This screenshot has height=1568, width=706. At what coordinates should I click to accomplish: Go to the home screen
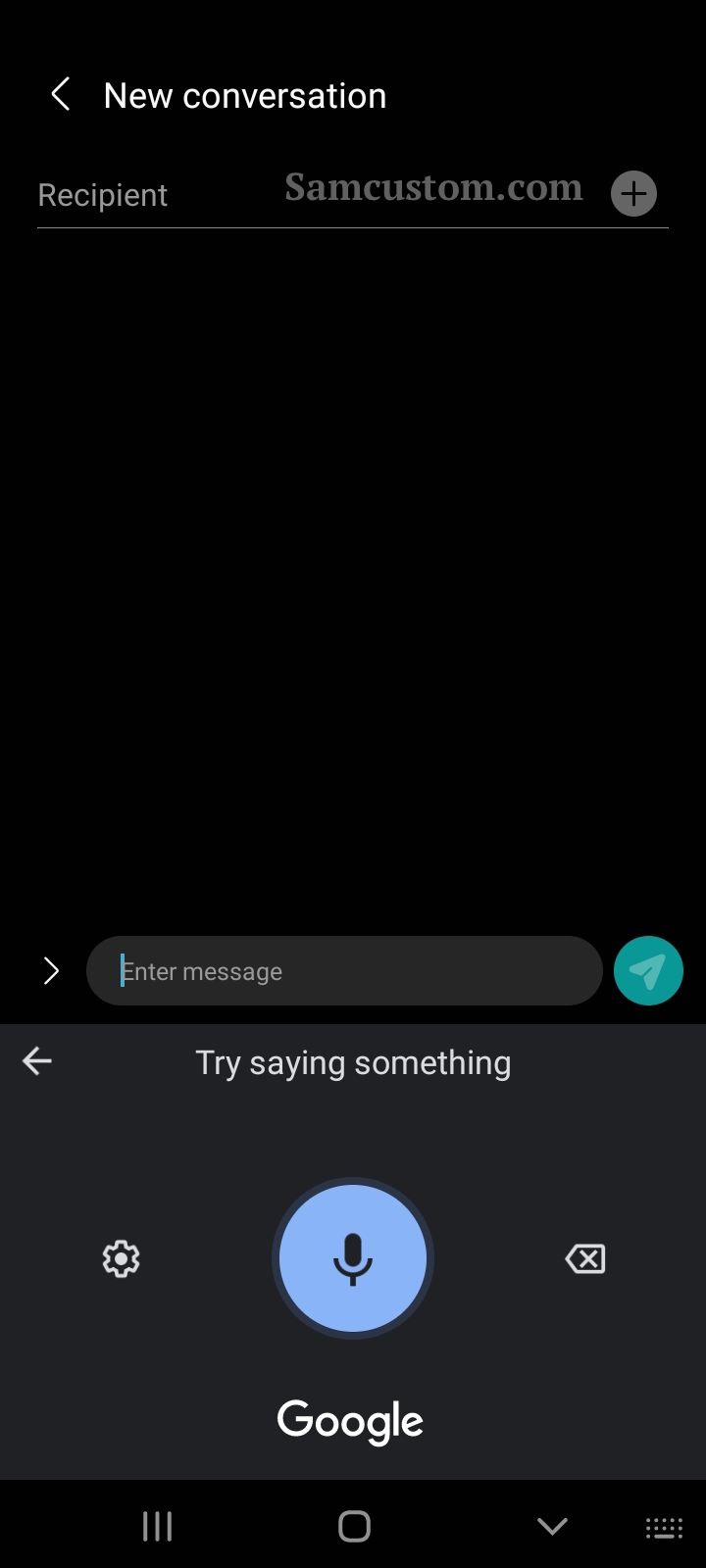pos(354,1526)
